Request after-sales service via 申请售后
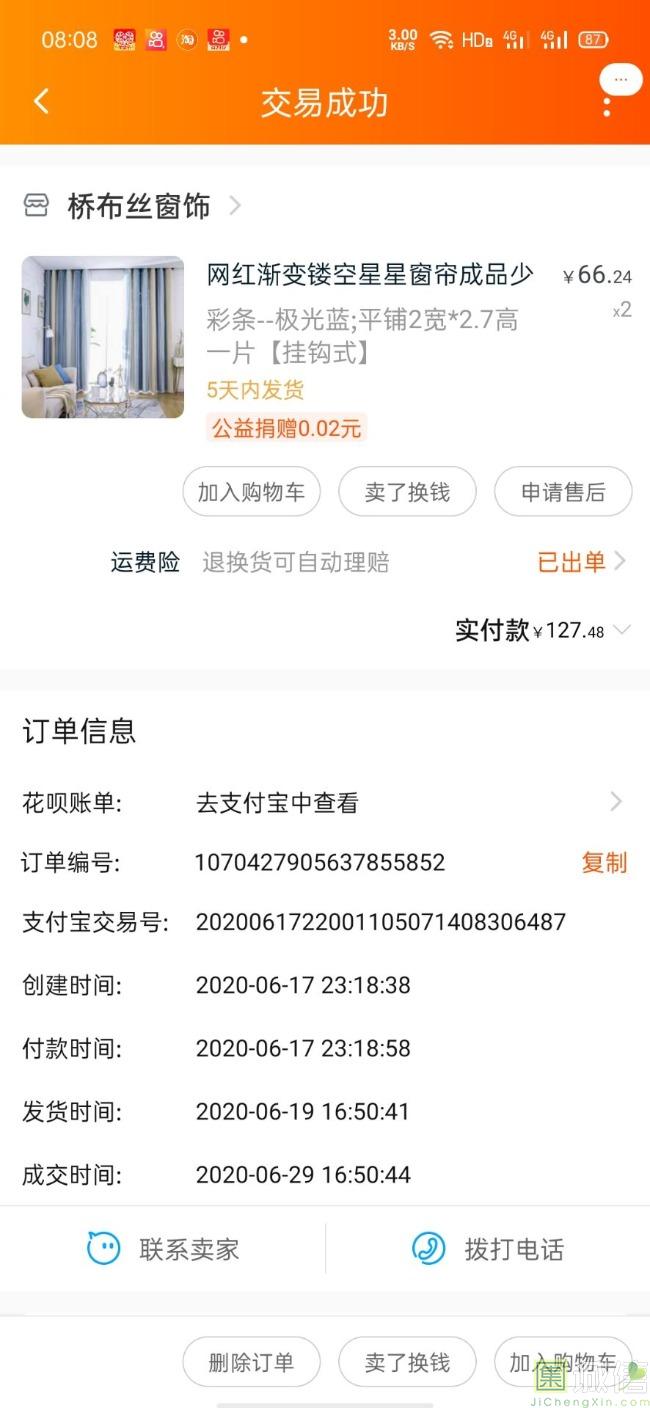 pos(563,492)
